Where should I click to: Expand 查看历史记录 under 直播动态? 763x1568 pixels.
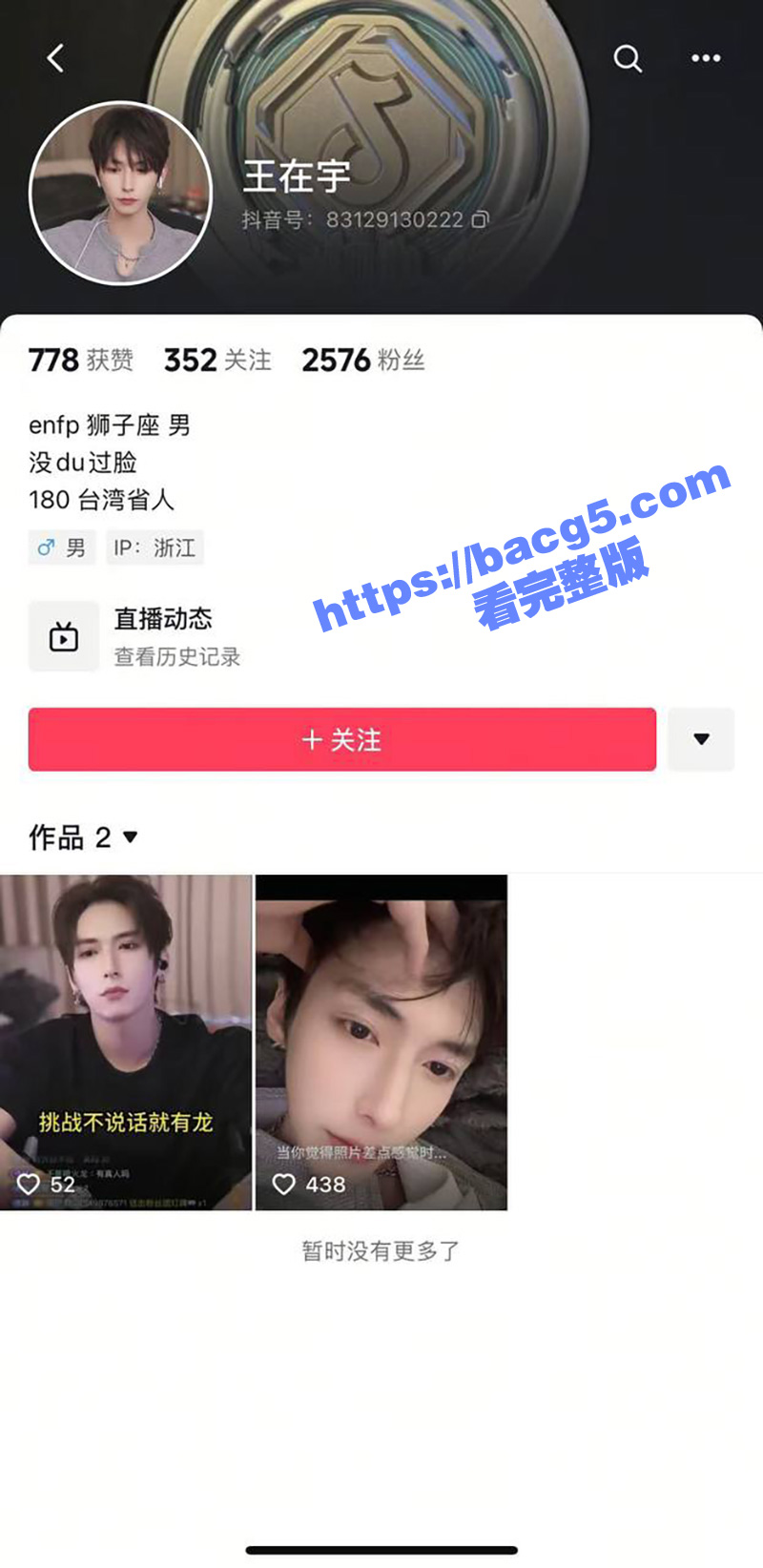[x=177, y=658]
